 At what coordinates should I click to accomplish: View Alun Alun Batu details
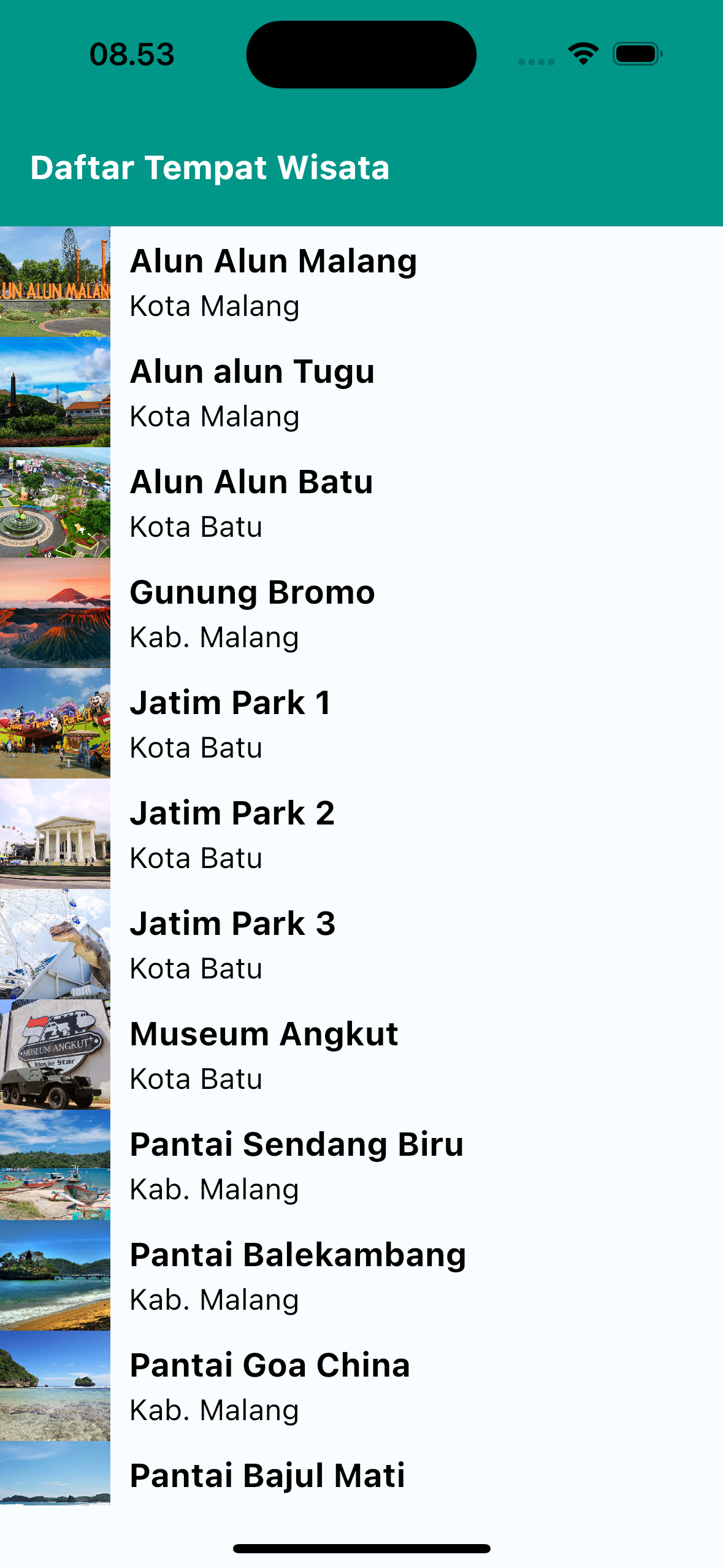[361, 502]
